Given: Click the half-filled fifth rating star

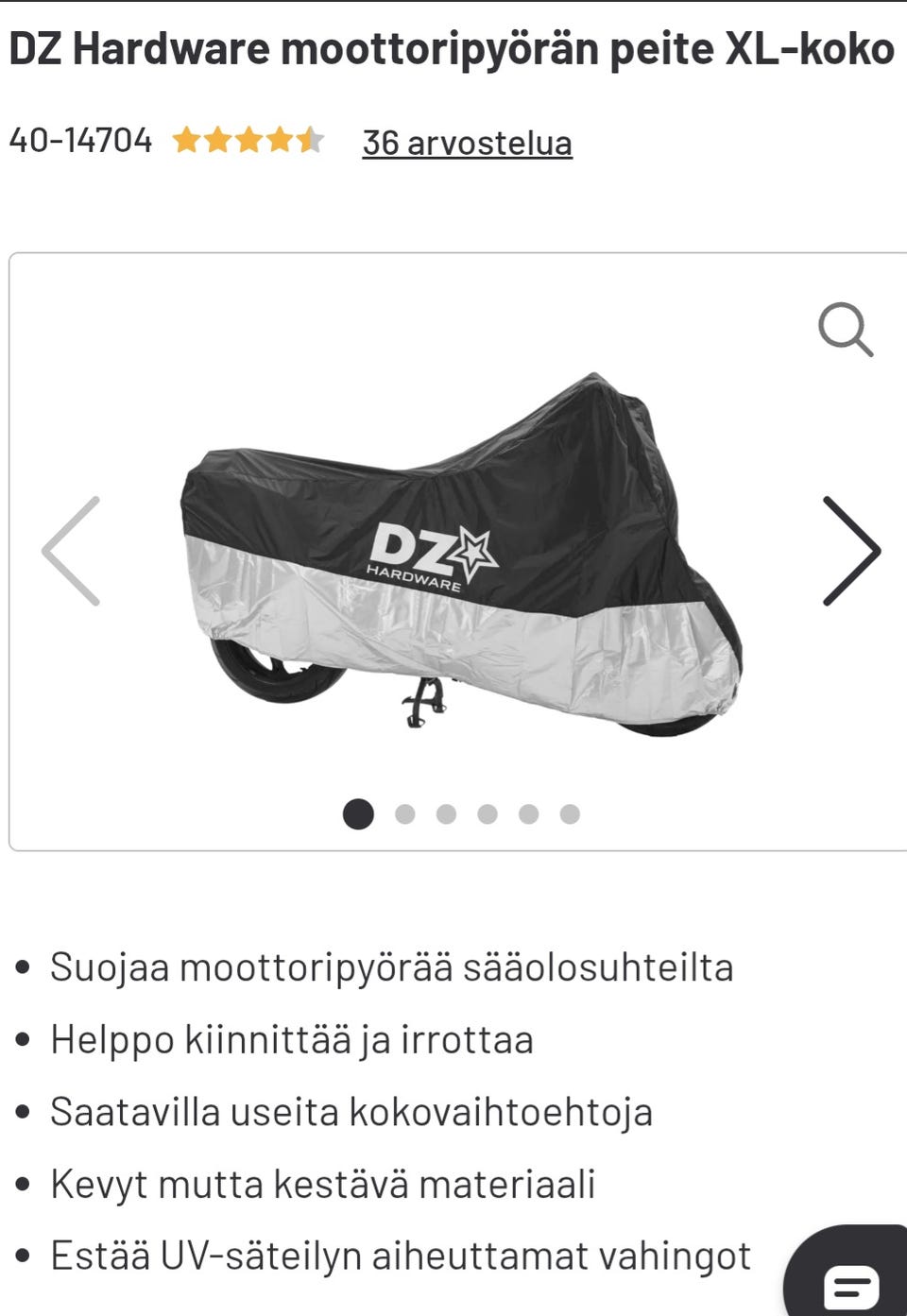Looking at the screenshot, I should point(313,140).
